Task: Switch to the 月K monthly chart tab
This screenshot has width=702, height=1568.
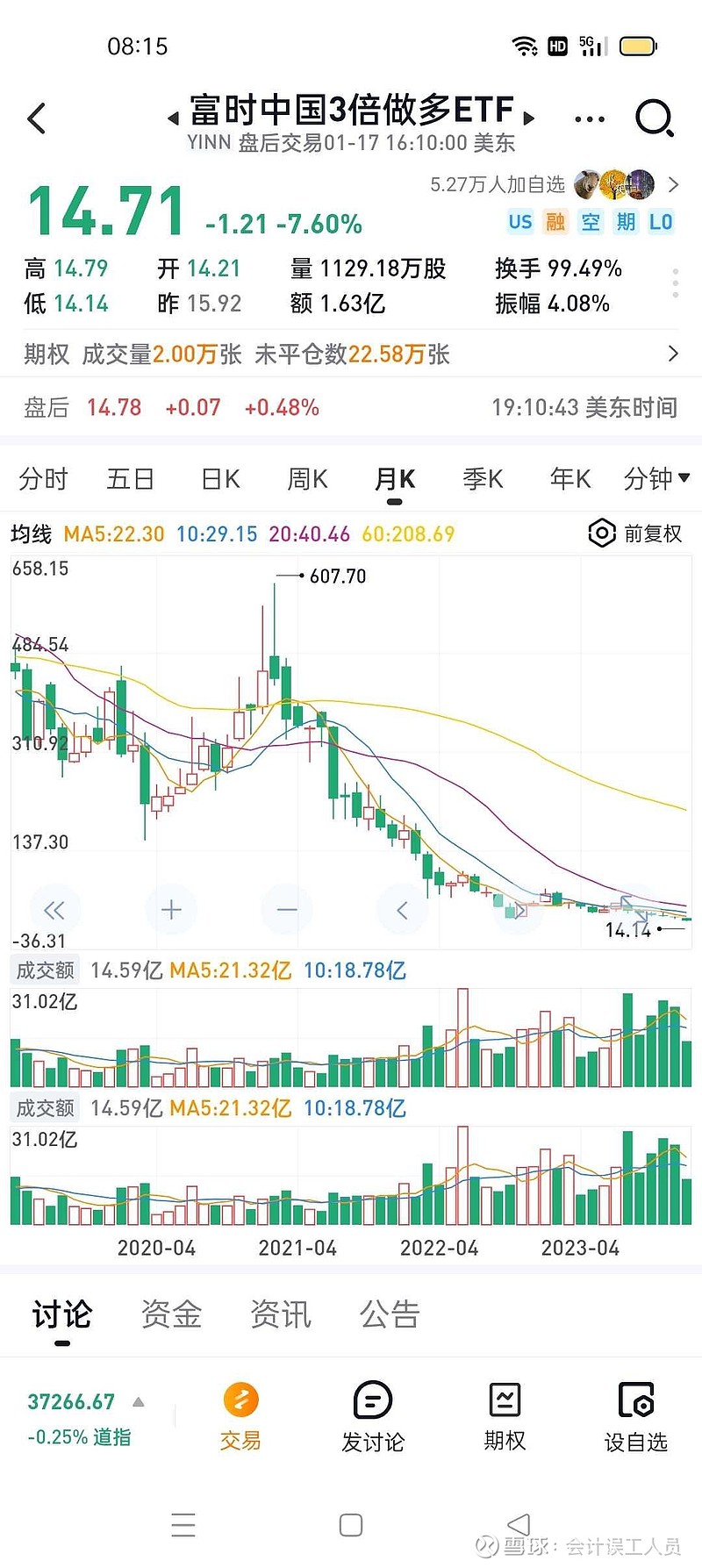Action: [393, 479]
